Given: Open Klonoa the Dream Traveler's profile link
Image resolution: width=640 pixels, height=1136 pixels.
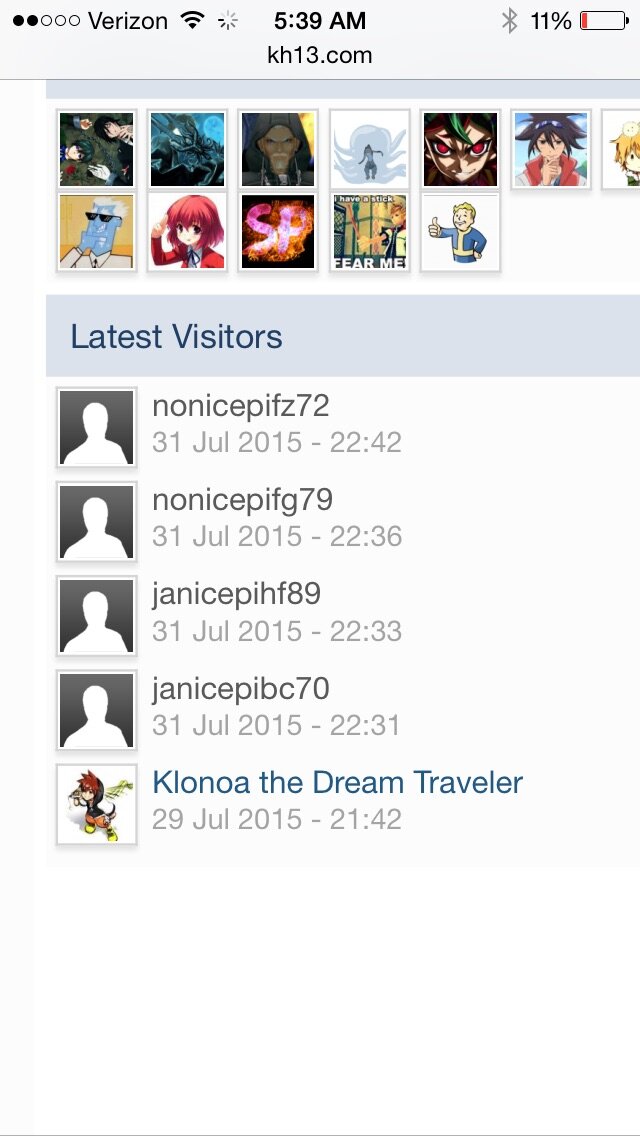Looking at the screenshot, I should click(337, 783).
